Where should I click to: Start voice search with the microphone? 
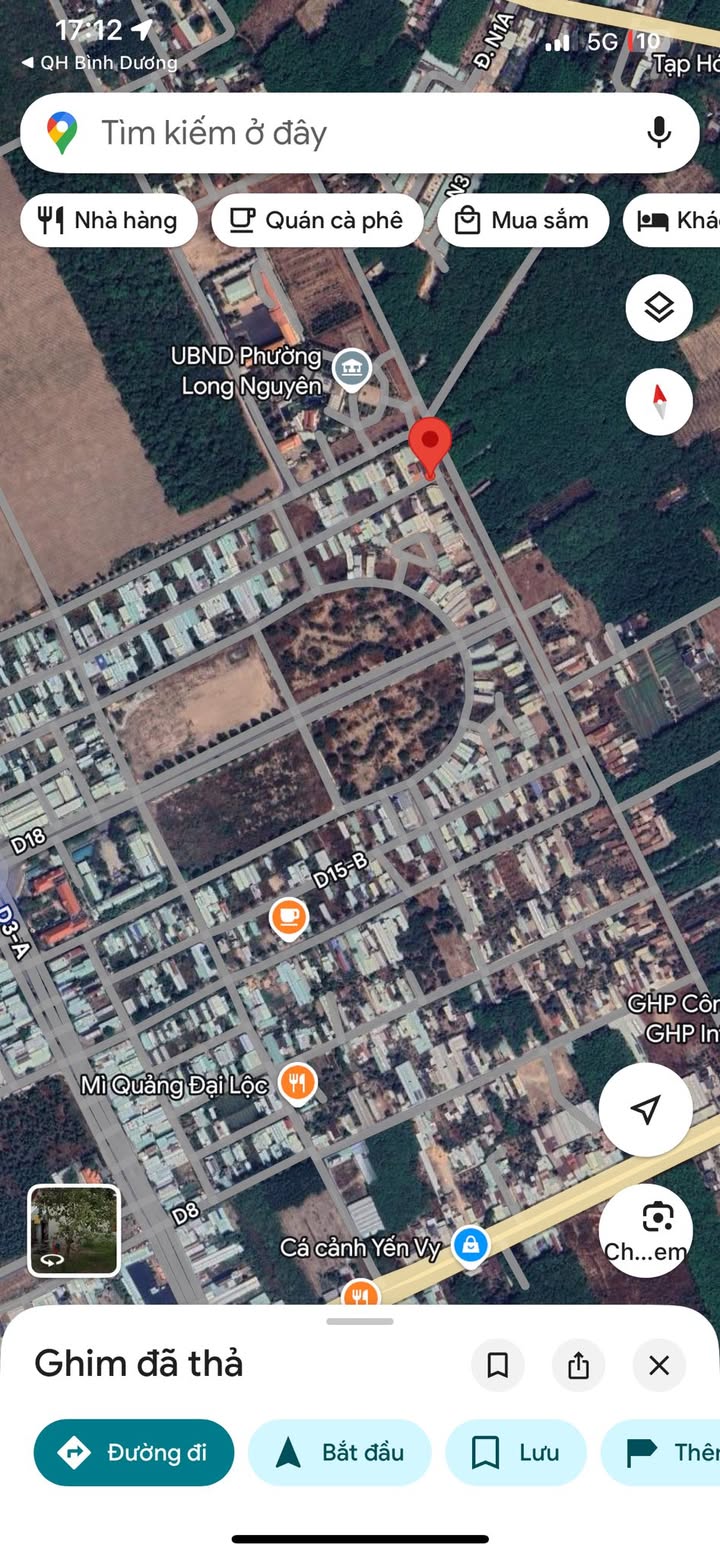pos(658,133)
